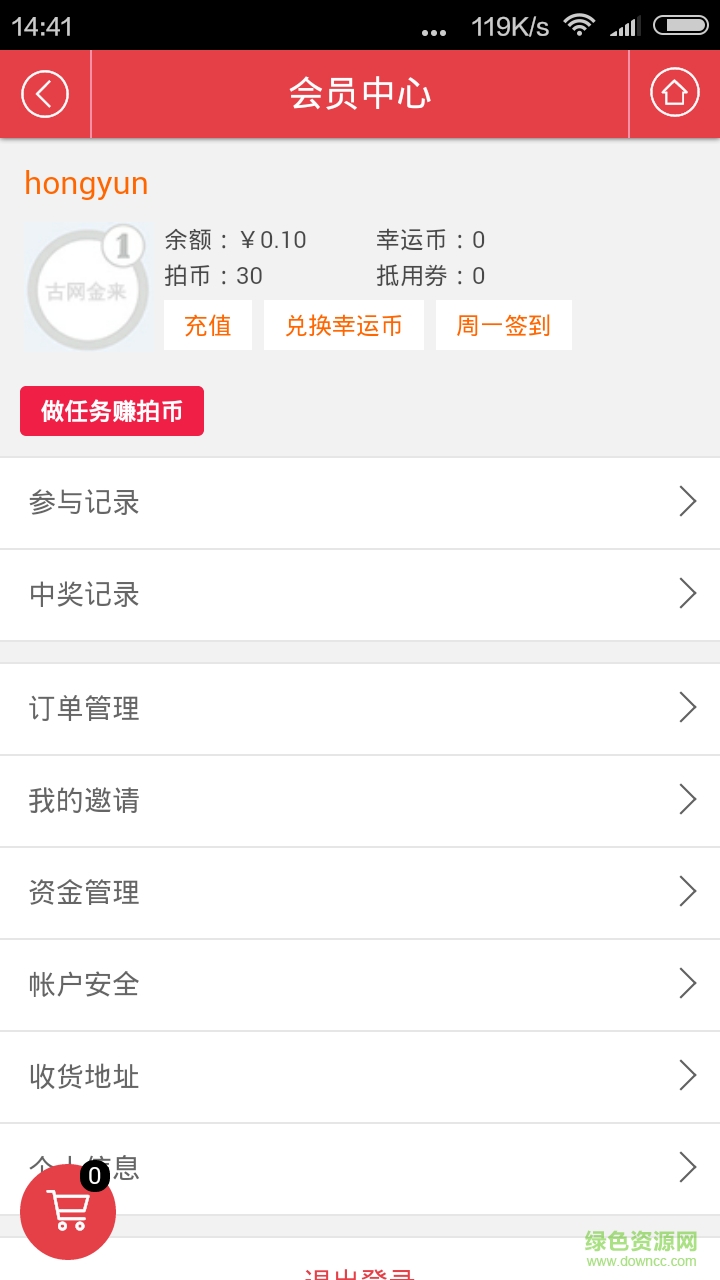Tap the 余额 balance amount ¥0.10

click(271, 240)
